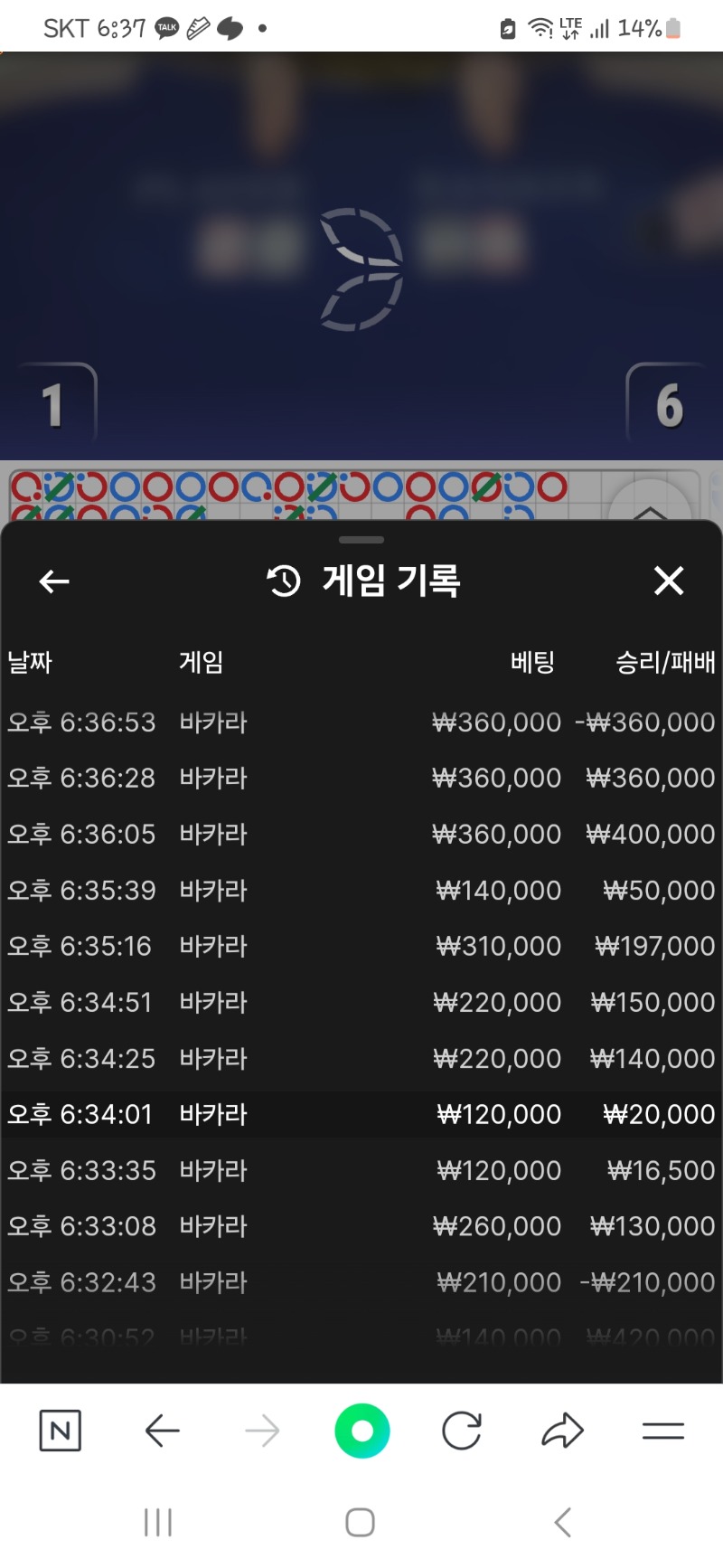The height and width of the screenshot is (1568, 723).
Task: Open the Naver home N button
Action: click(x=61, y=1431)
